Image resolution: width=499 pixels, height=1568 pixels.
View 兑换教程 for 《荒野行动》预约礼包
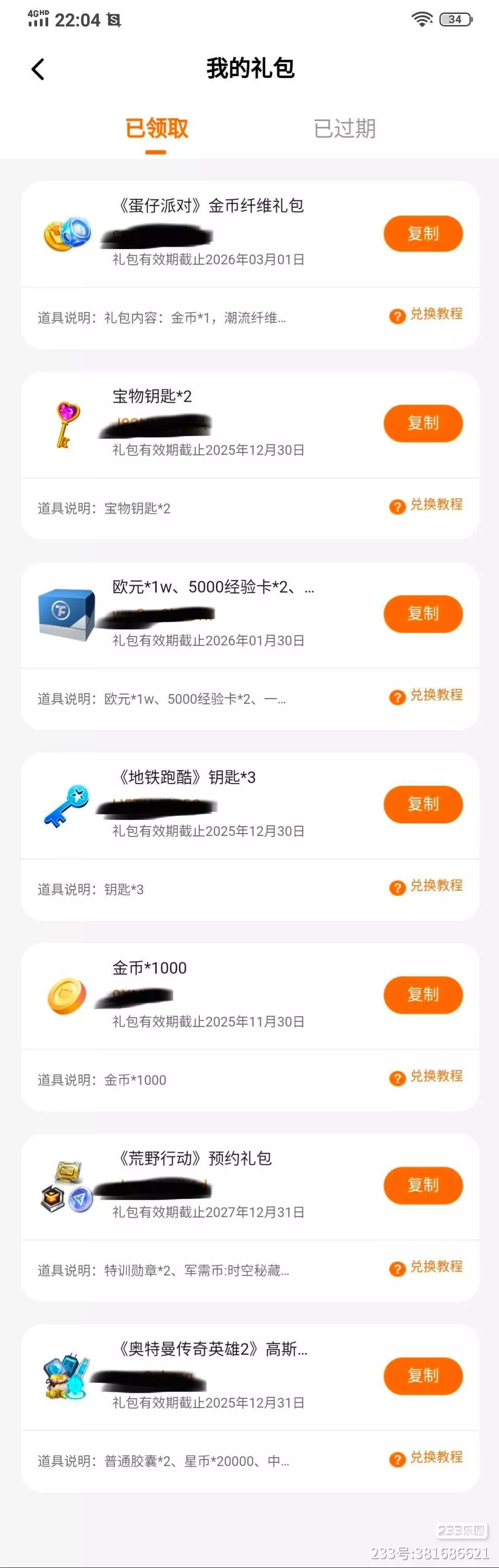427,1267
